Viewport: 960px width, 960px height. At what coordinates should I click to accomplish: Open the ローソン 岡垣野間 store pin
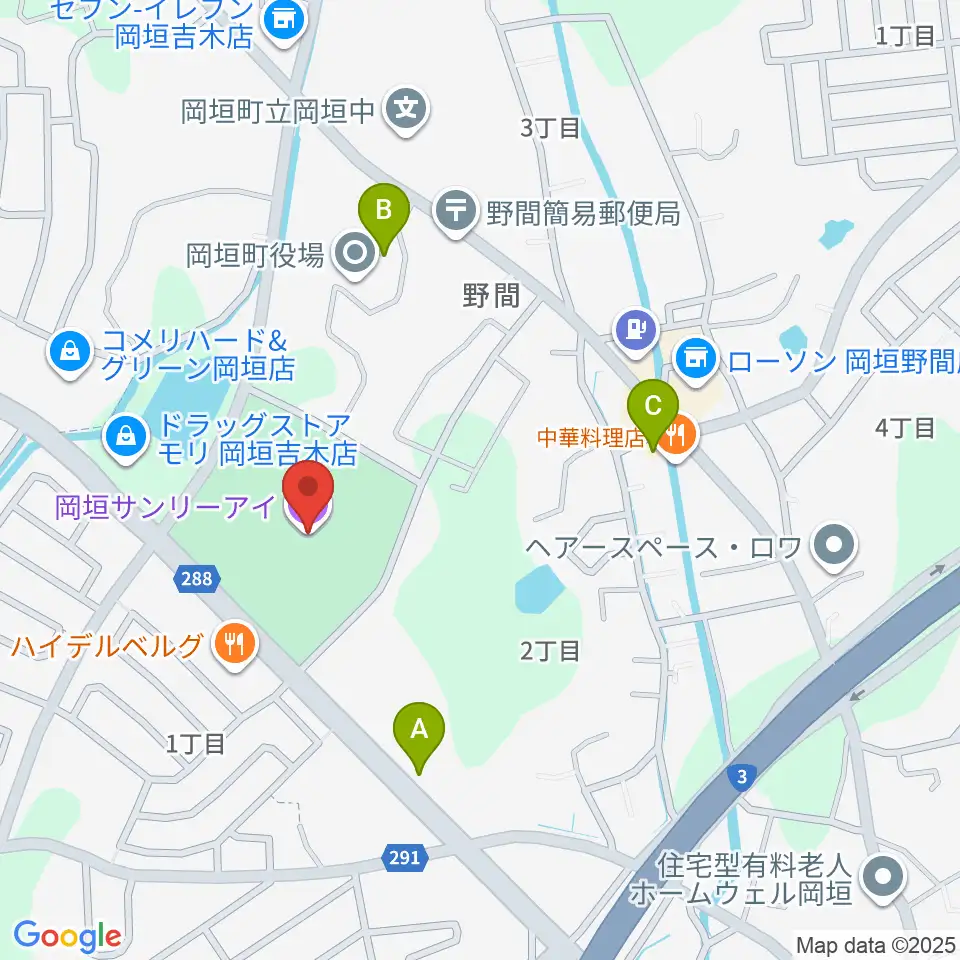click(x=696, y=359)
